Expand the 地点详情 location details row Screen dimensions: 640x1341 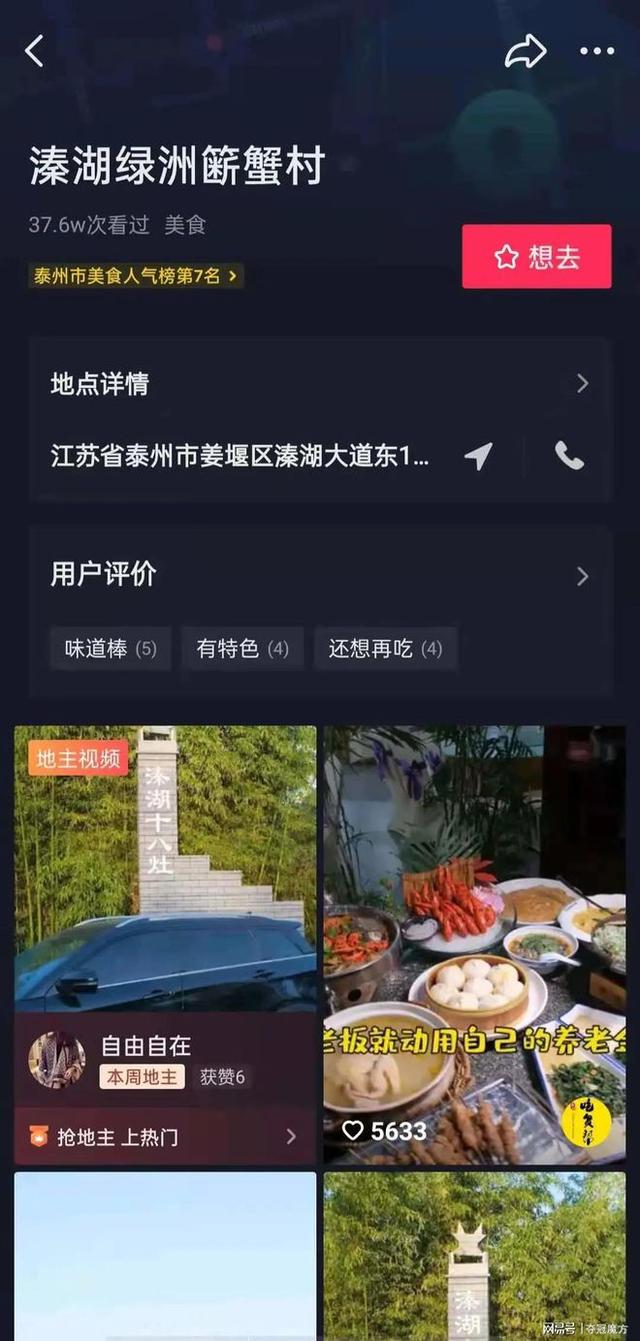(x=320, y=384)
